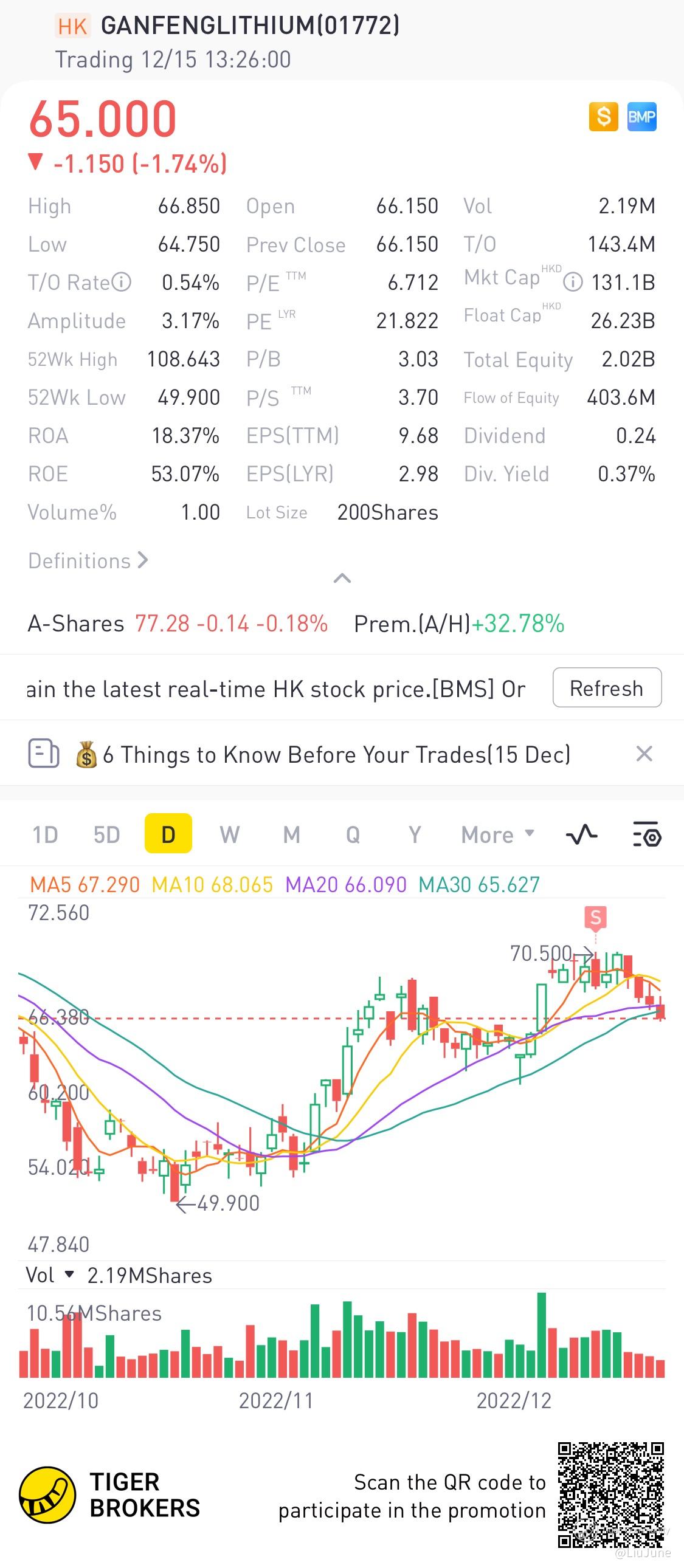Open chart display settings icon
Viewport: 684px width, 1568px height.
647,834
